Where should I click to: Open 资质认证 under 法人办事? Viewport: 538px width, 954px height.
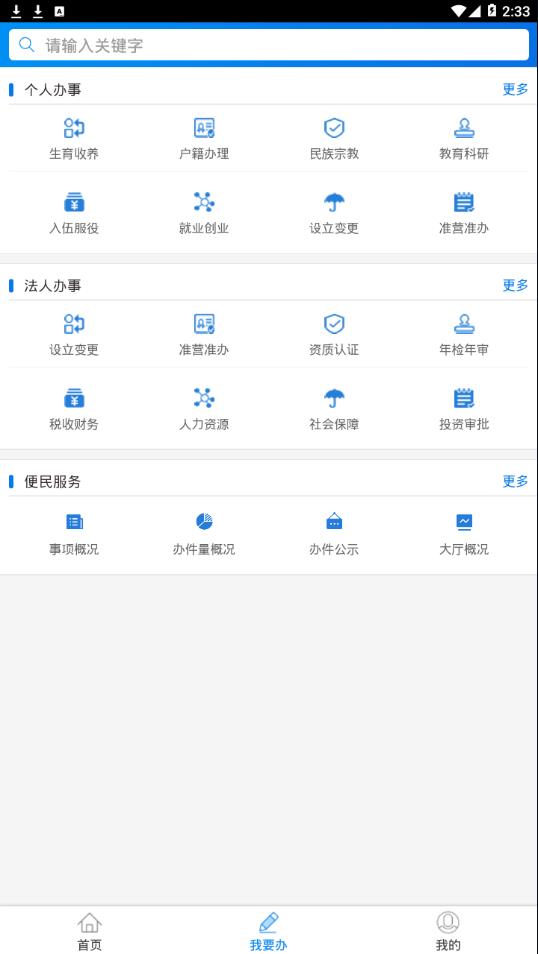(x=334, y=335)
